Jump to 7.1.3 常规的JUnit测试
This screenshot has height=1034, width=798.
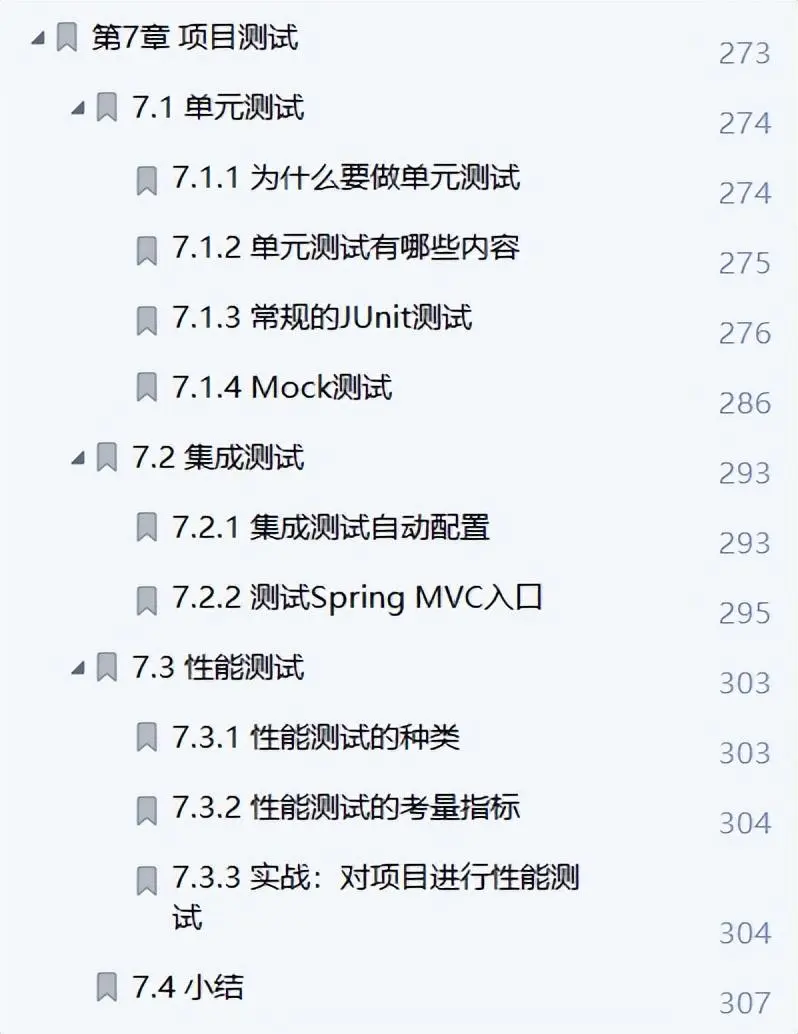pos(321,318)
